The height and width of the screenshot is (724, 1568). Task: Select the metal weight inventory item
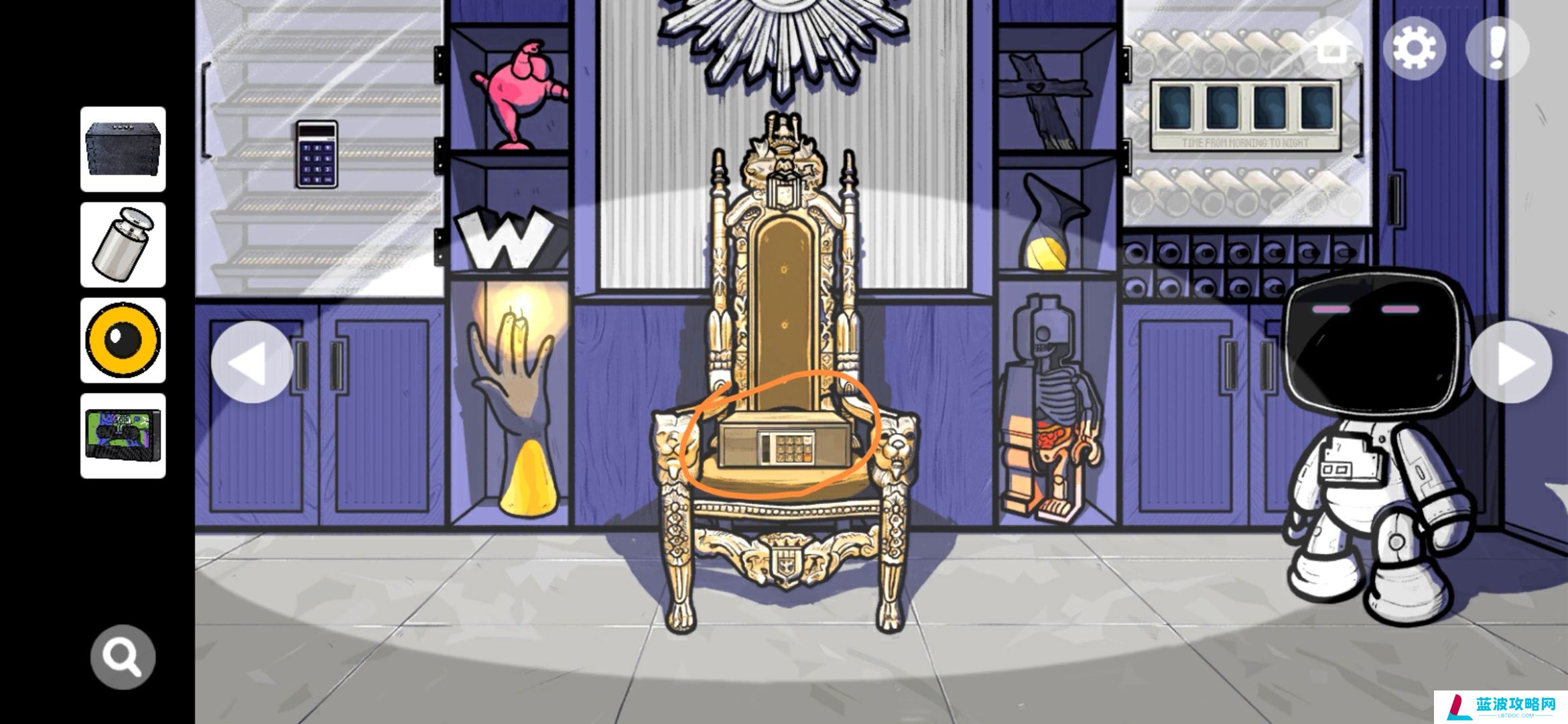[x=123, y=245]
